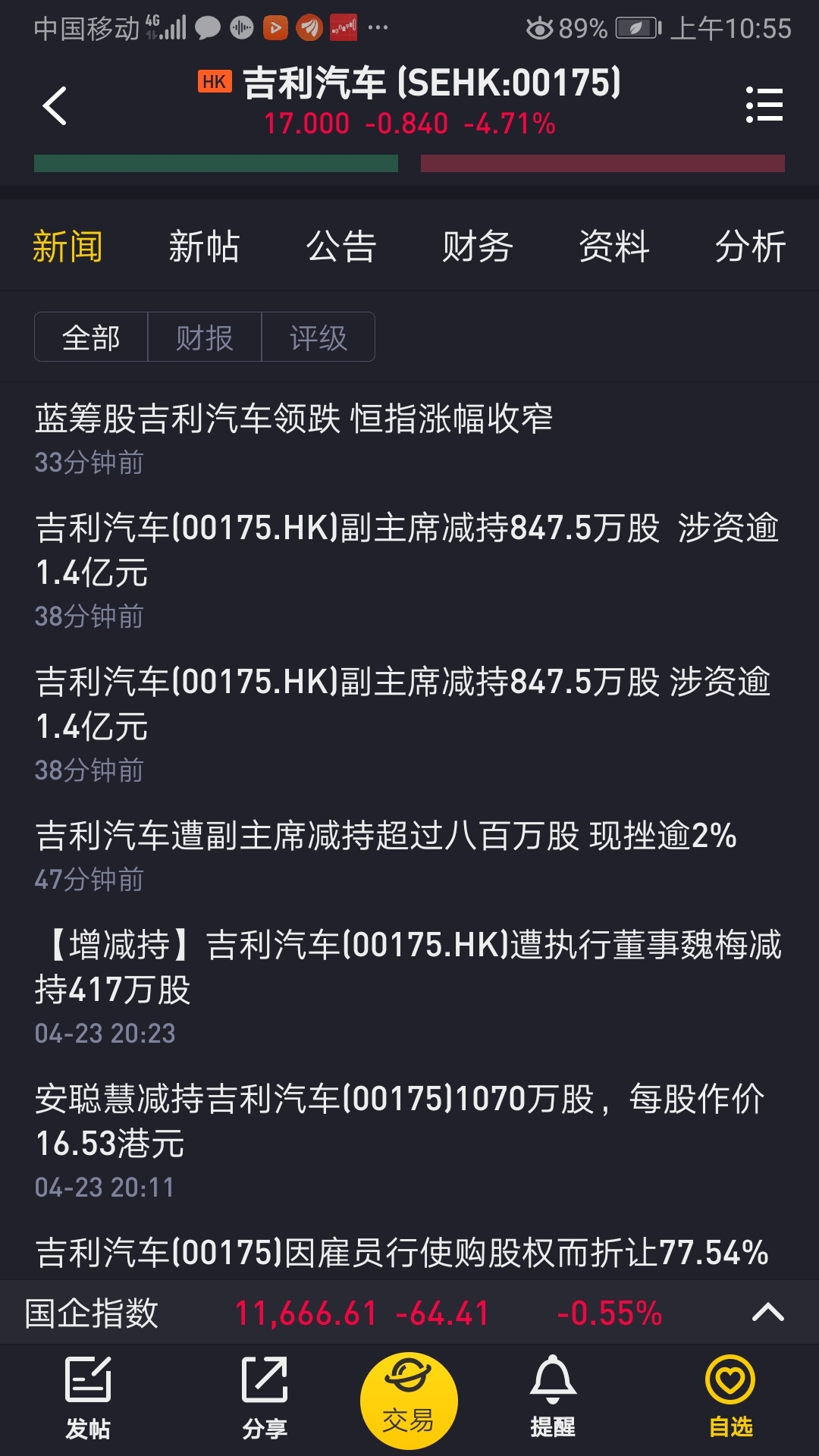Expand the 国企指数 index bar

767,1313
